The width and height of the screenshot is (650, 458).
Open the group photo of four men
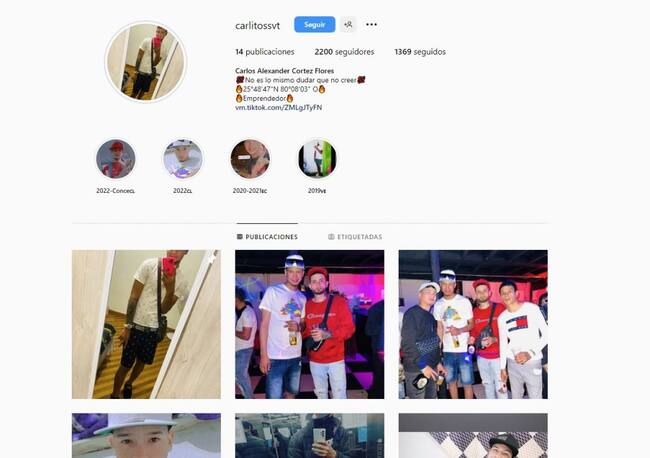473,324
